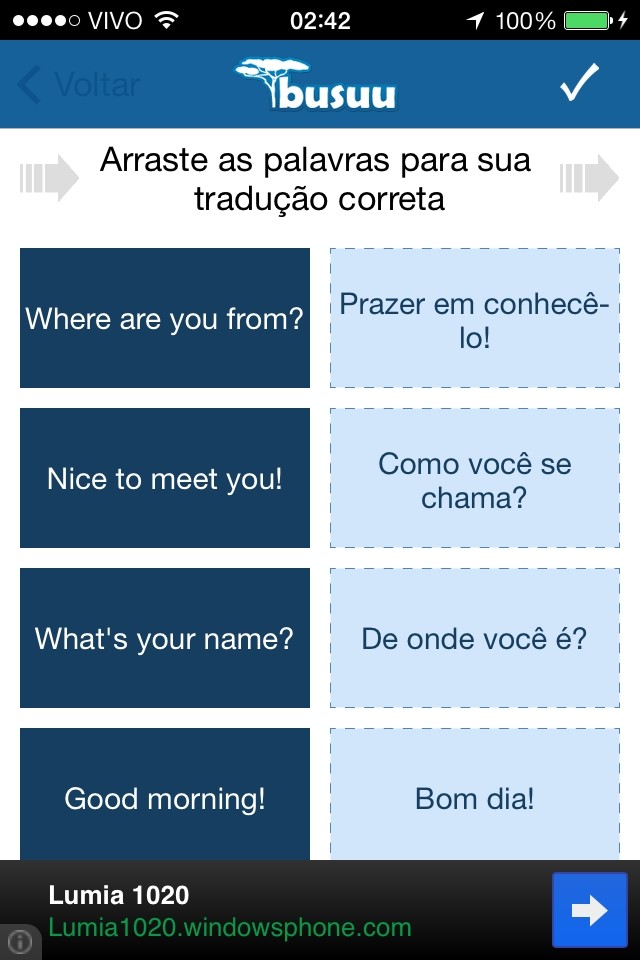
Task: Select the 'Where are you from?' tile
Action: [165, 318]
